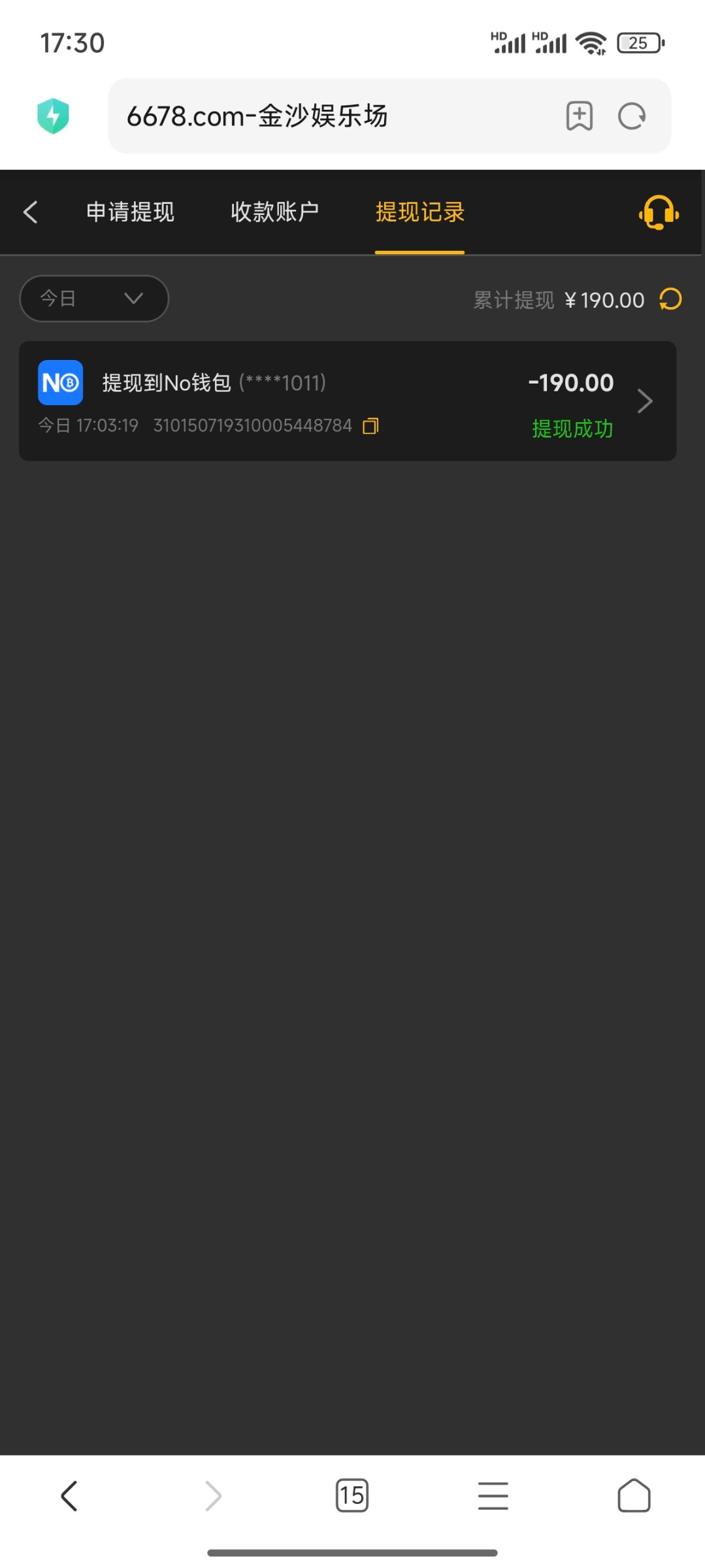The width and height of the screenshot is (705, 1568).
Task: Switch to the 收款账户 tab
Action: [x=275, y=212]
